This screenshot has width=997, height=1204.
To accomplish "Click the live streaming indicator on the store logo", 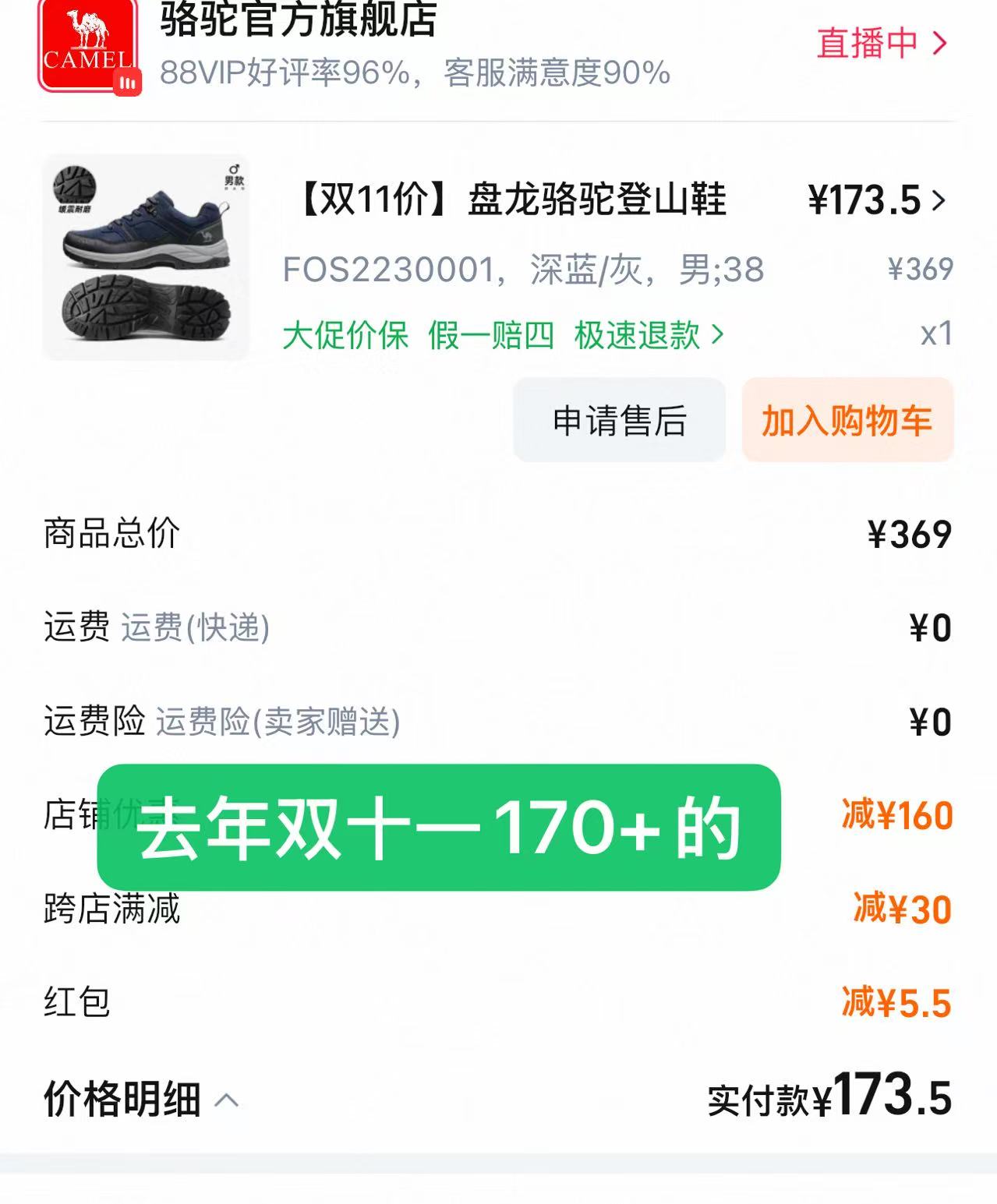I will (127, 82).
